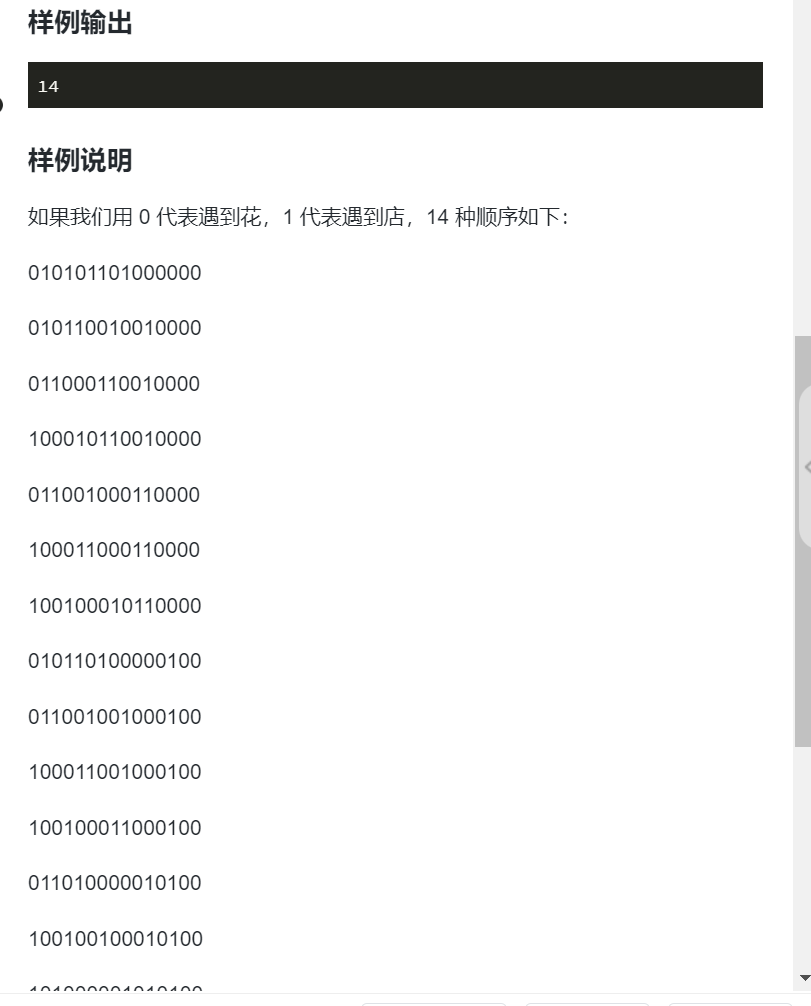The width and height of the screenshot is (811, 1006).
Task: Expand the collapsed side panel arrow
Action: pos(806,467)
